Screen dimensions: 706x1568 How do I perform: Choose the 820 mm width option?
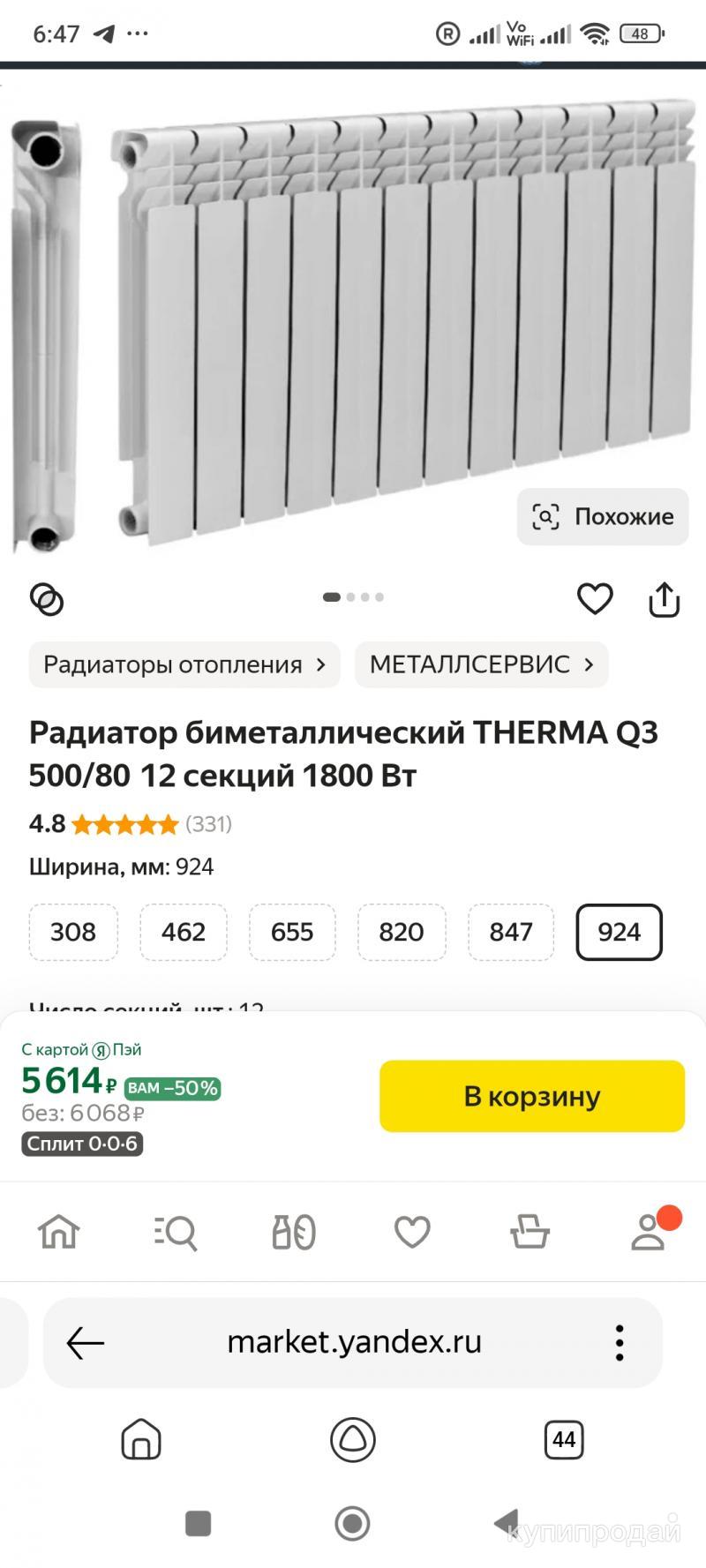[402, 932]
